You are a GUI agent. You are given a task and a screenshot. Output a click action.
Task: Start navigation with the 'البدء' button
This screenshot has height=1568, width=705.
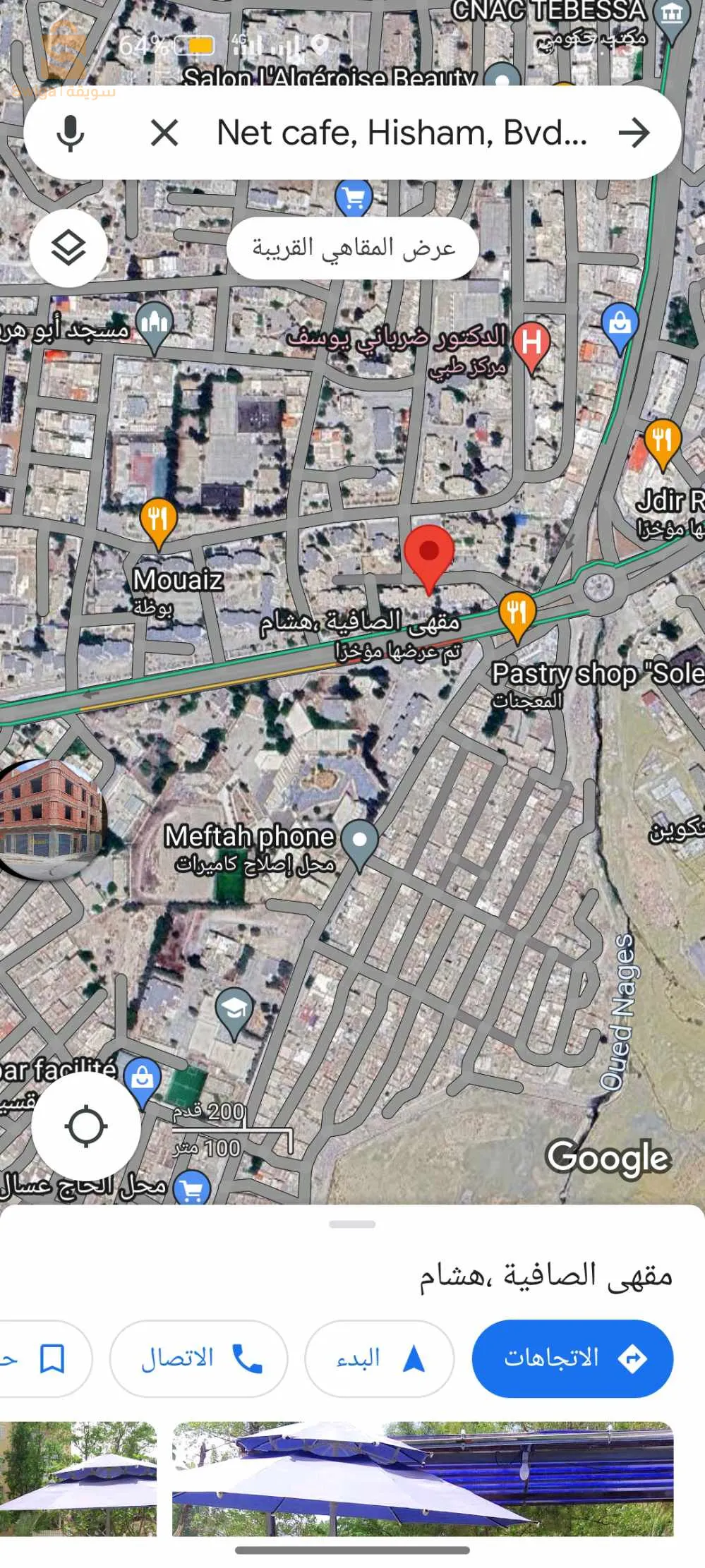(x=379, y=1358)
